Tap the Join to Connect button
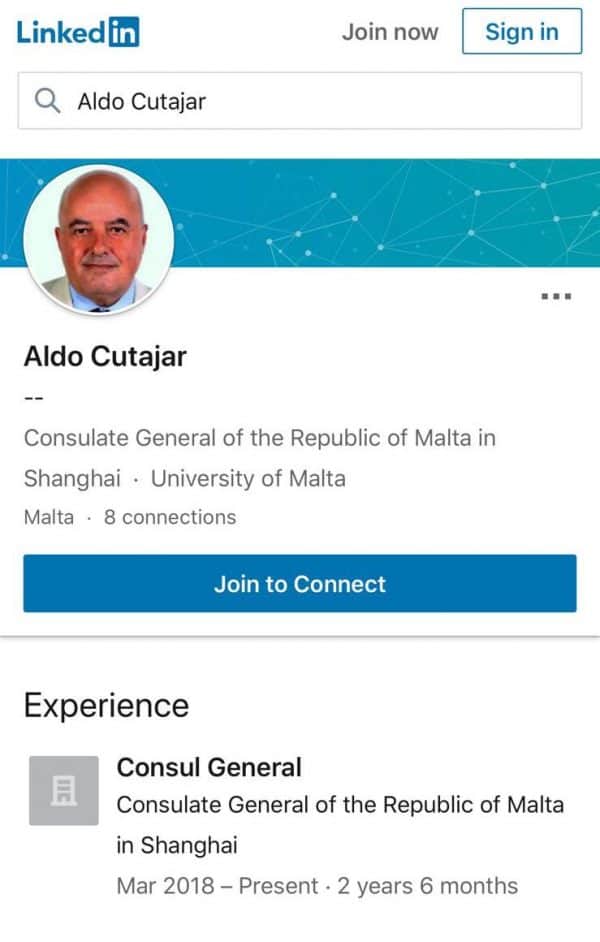This screenshot has width=600, height=942. (x=300, y=584)
